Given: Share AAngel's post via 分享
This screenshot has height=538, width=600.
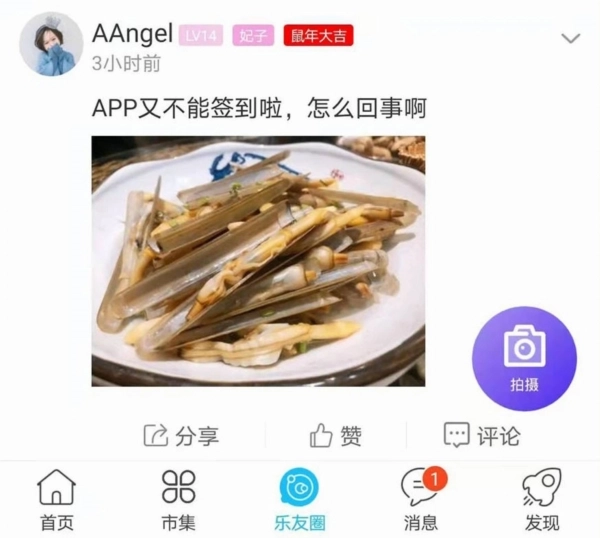Looking at the screenshot, I should tap(181, 435).
